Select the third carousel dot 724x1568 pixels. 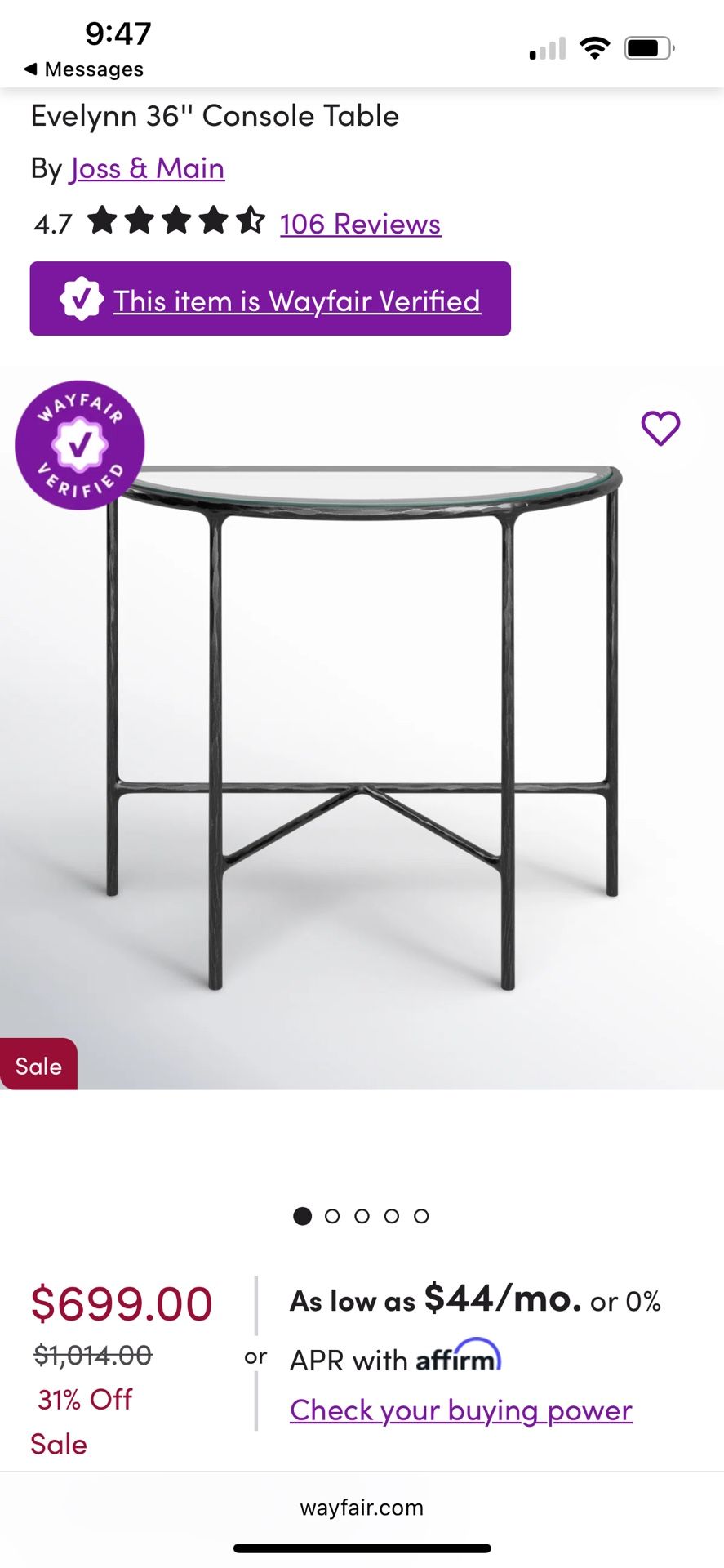tap(362, 1216)
